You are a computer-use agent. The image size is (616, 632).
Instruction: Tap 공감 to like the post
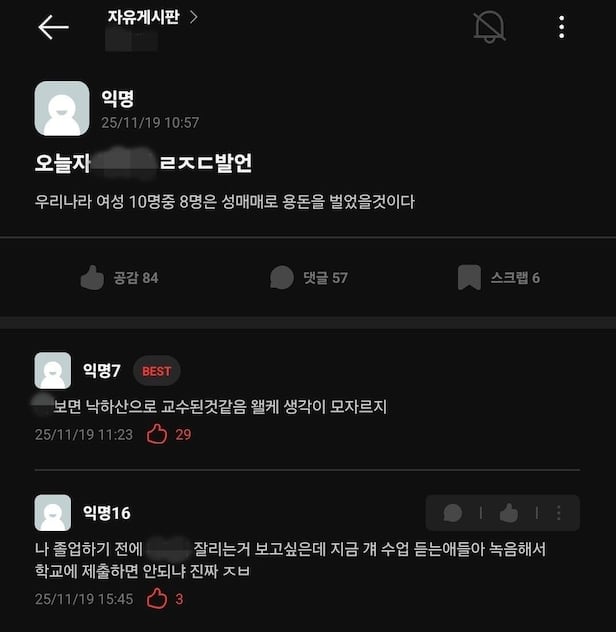pos(119,278)
